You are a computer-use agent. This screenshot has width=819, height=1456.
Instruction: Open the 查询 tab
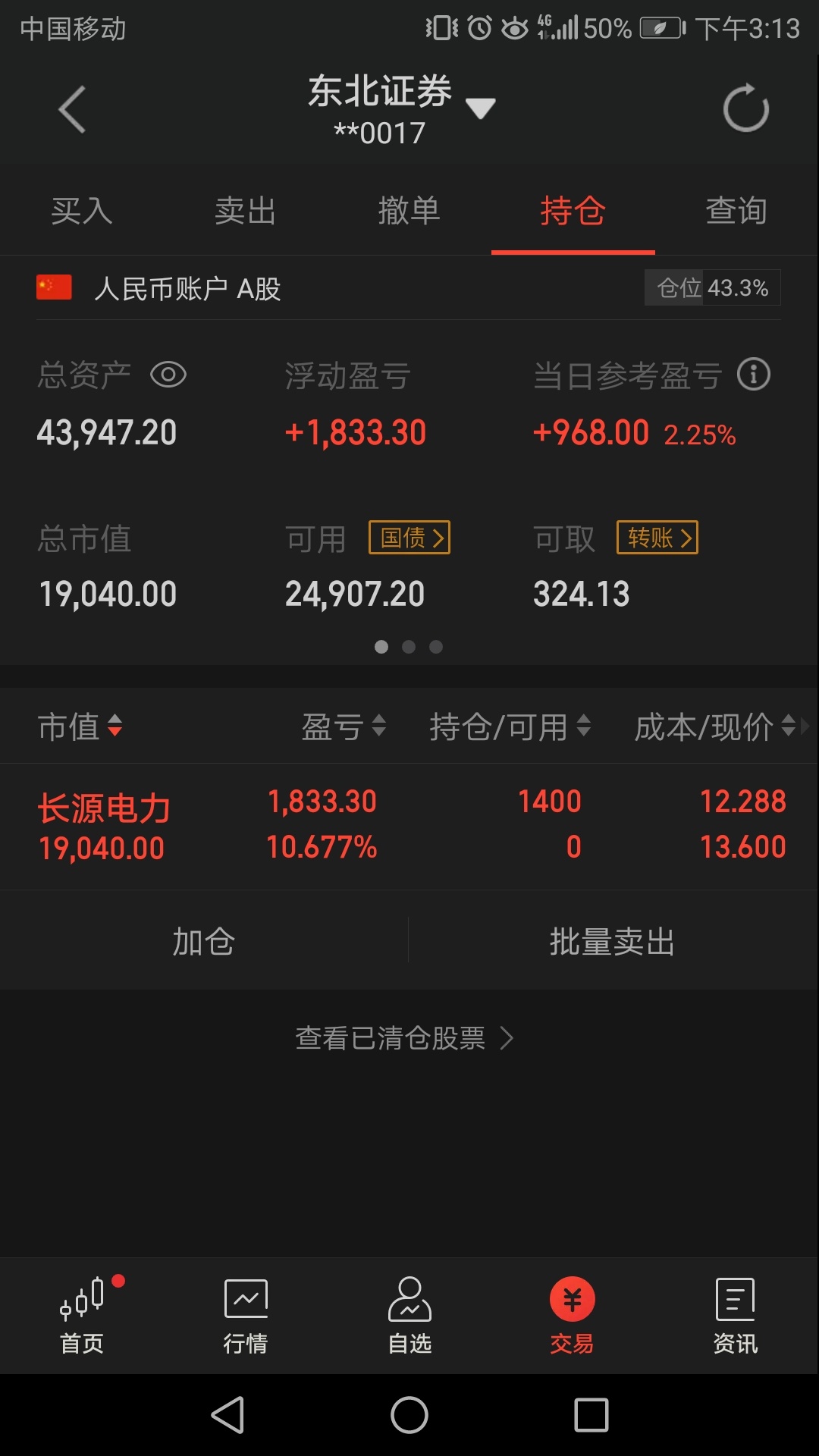[737, 211]
